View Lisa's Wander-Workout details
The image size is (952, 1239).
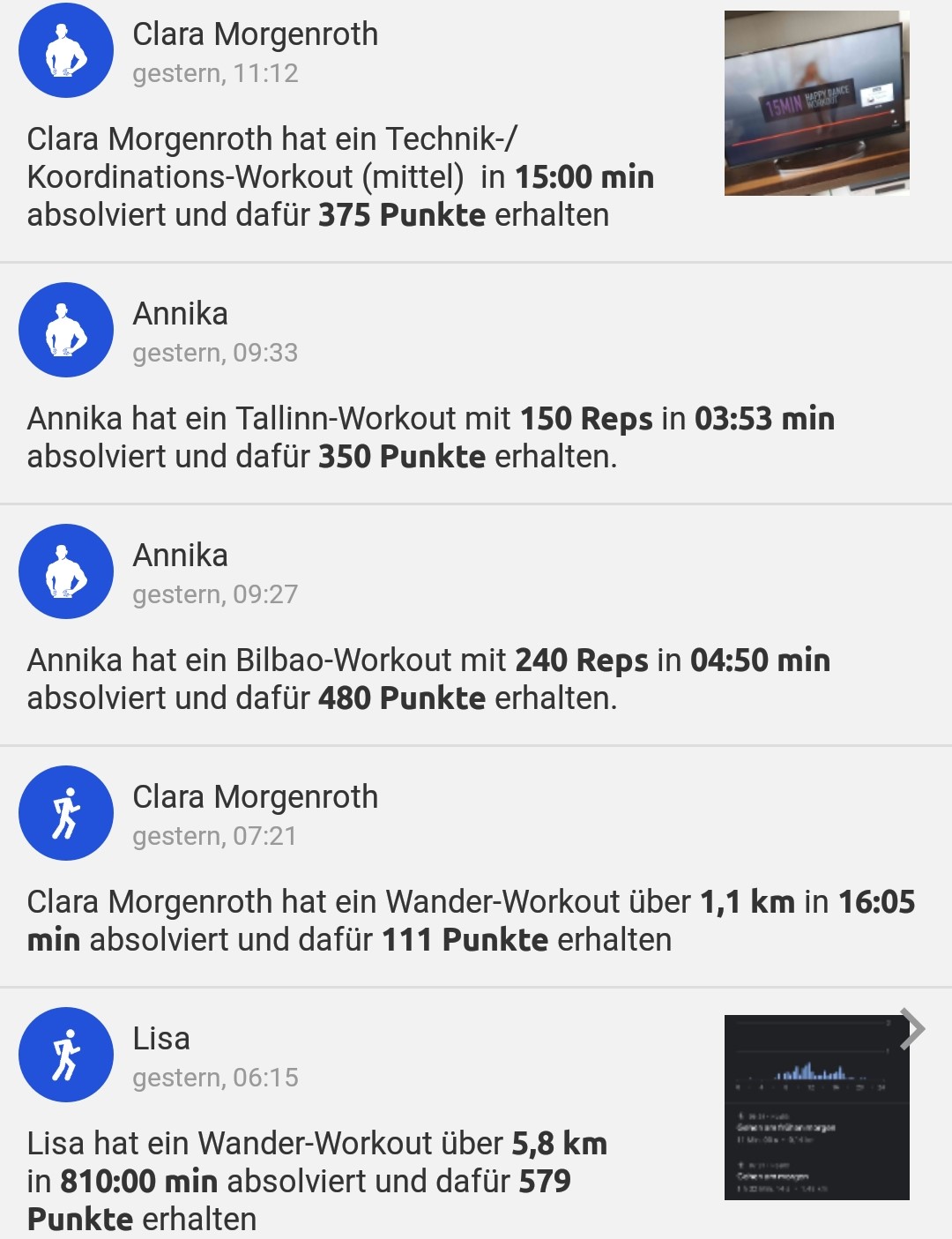[x=317, y=1181]
